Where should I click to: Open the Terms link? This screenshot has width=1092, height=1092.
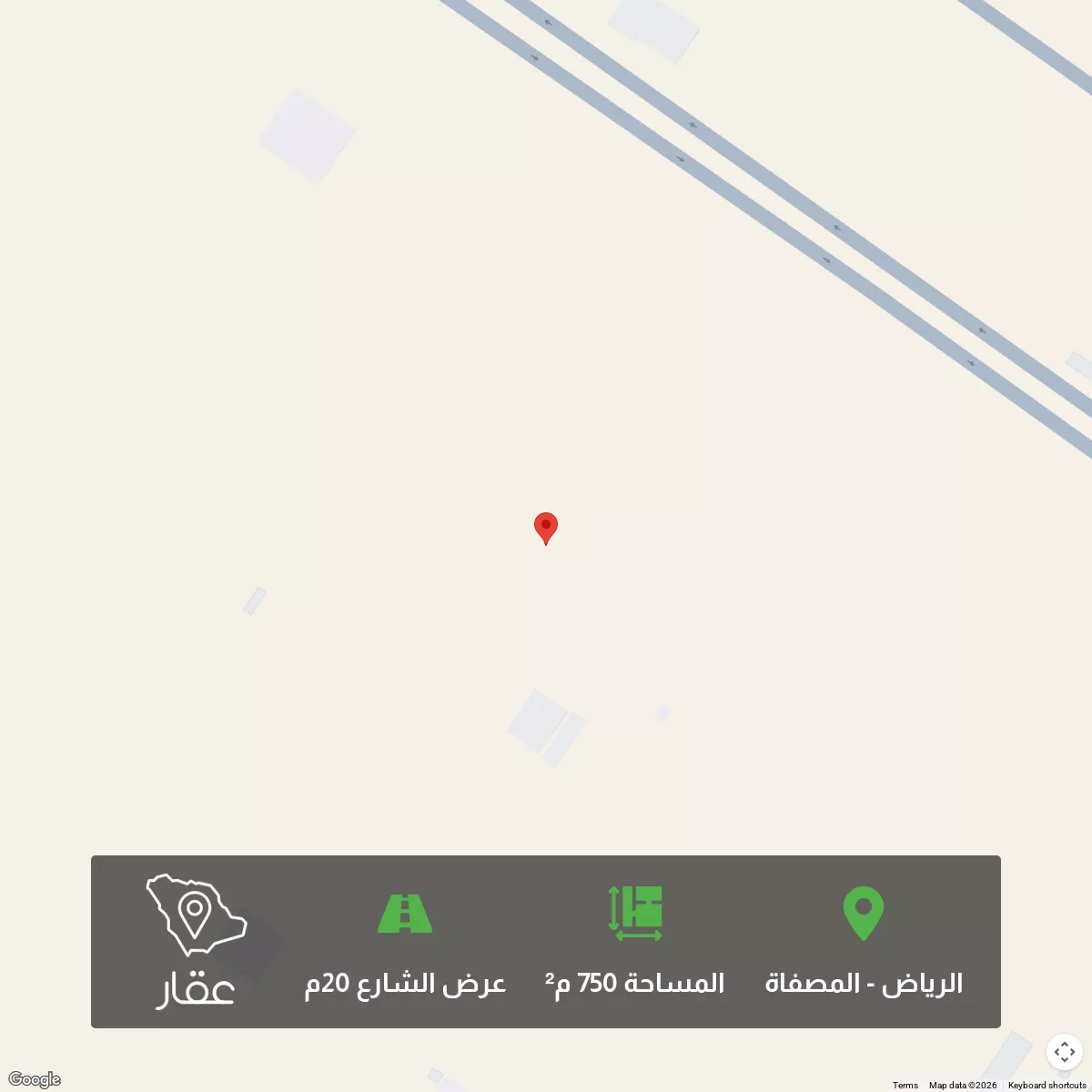pyautogui.click(x=905, y=1085)
